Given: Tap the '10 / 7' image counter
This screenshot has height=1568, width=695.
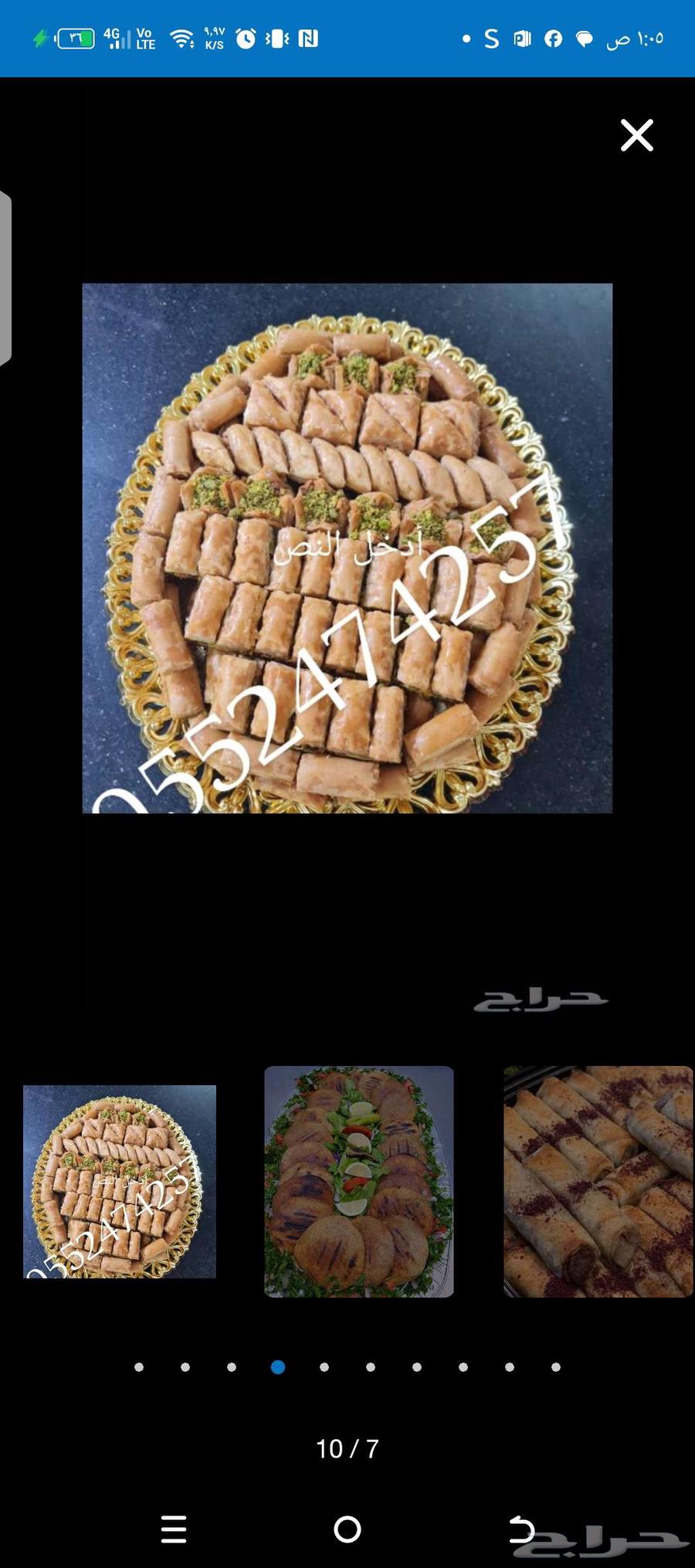Looking at the screenshot, I should (x=347, y=1451).
